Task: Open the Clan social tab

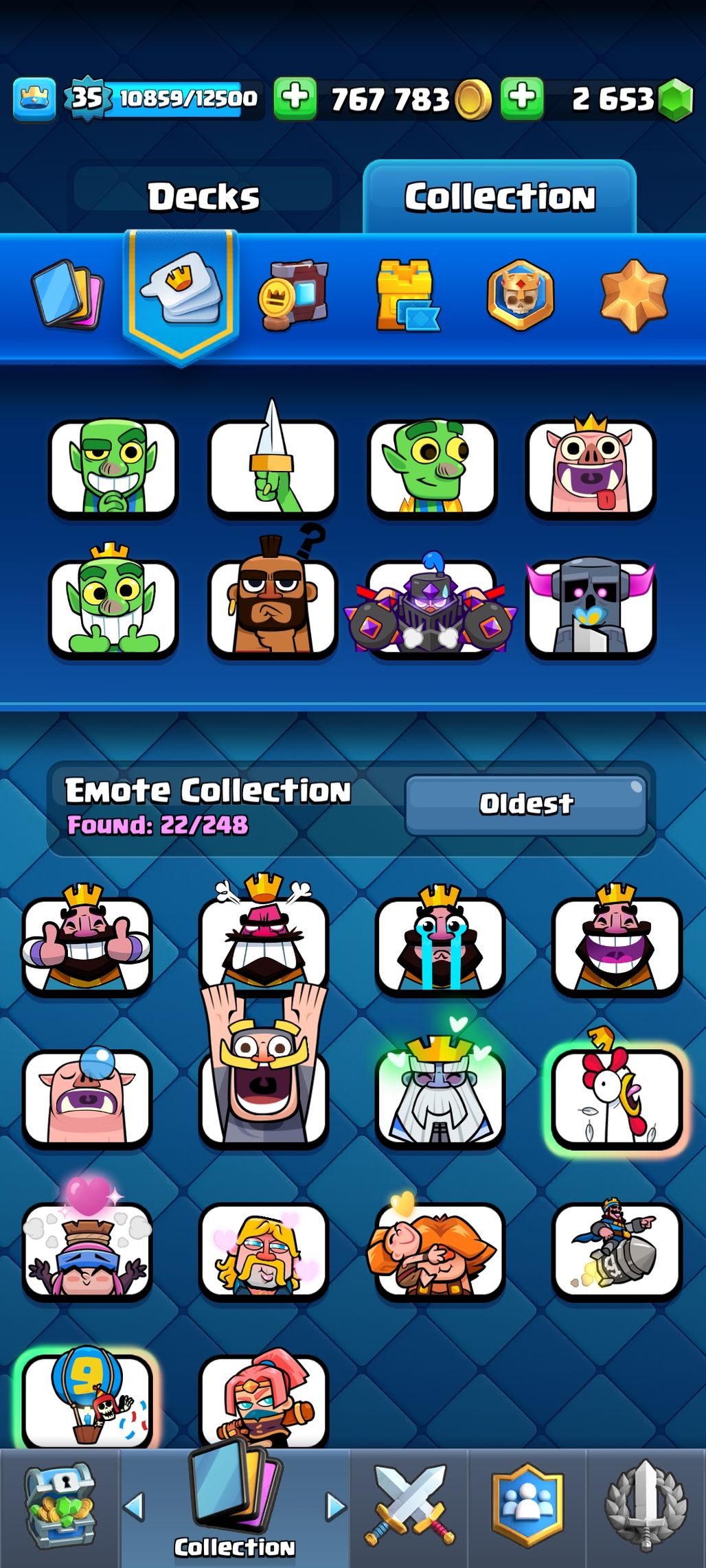Action: click(x=527, y=1507)
